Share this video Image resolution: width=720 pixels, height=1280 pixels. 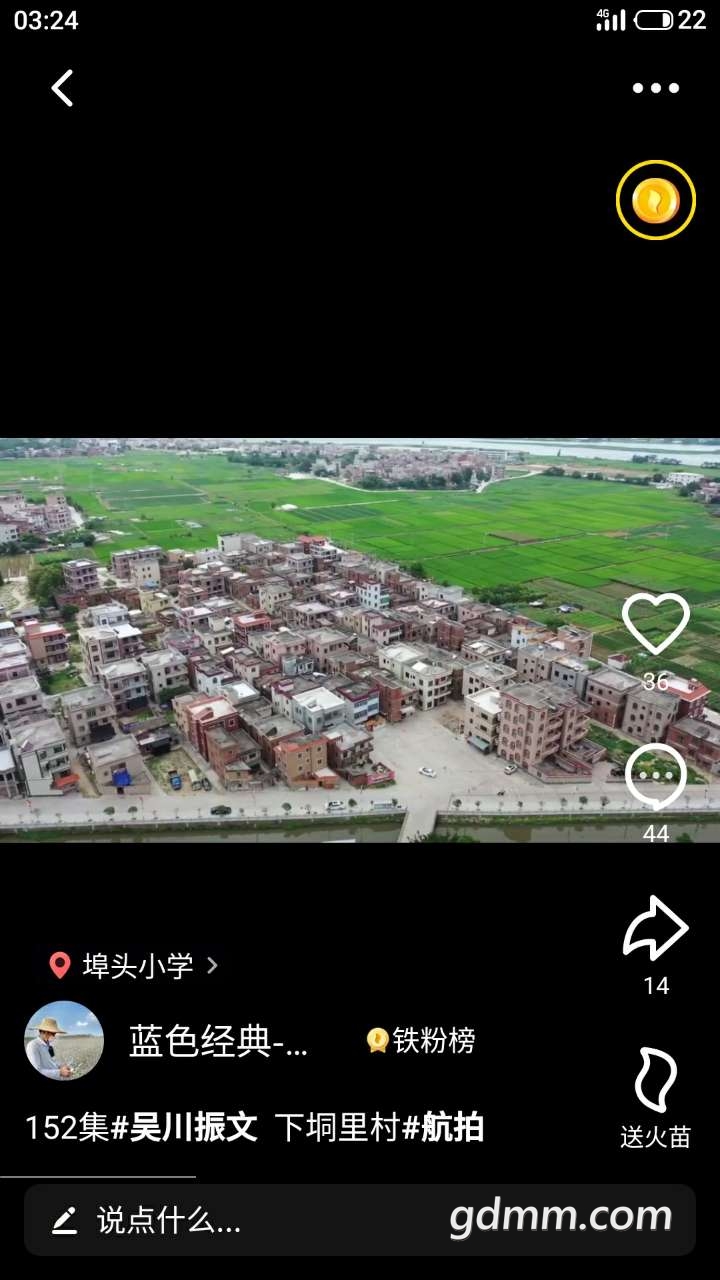pyautogui.click(x=656, y=930)
